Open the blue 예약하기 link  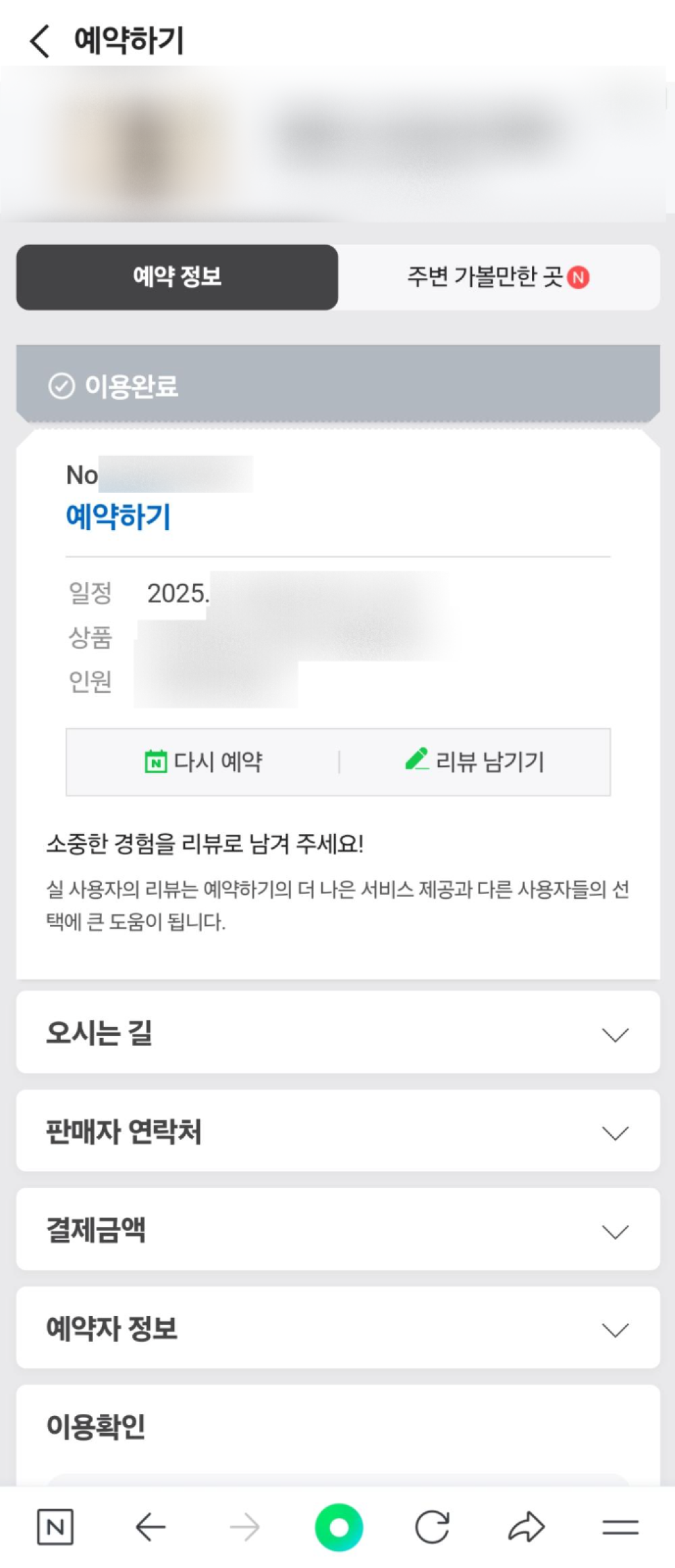click(118, 517)
